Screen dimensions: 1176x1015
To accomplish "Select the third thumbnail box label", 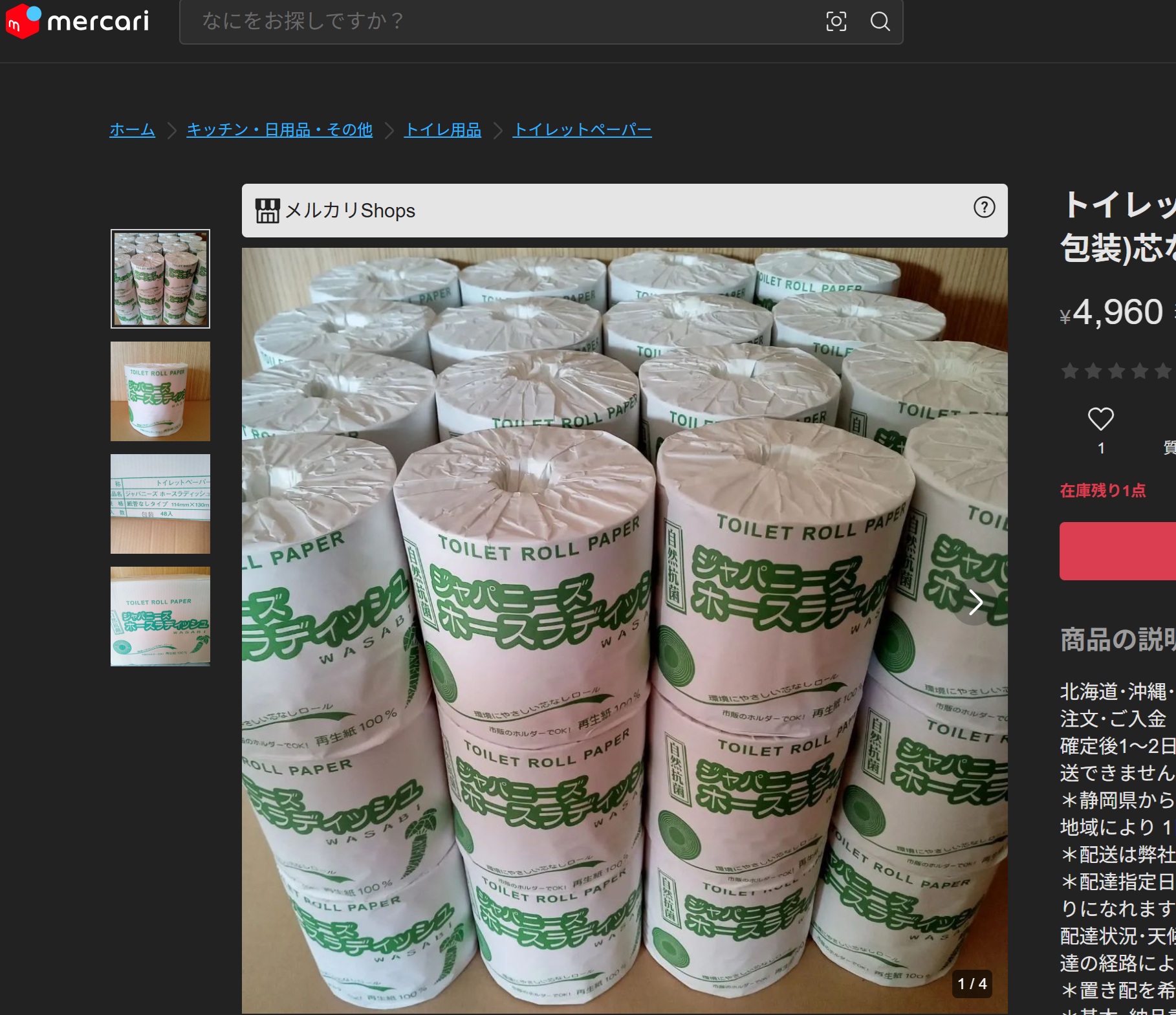I will 160,504.
